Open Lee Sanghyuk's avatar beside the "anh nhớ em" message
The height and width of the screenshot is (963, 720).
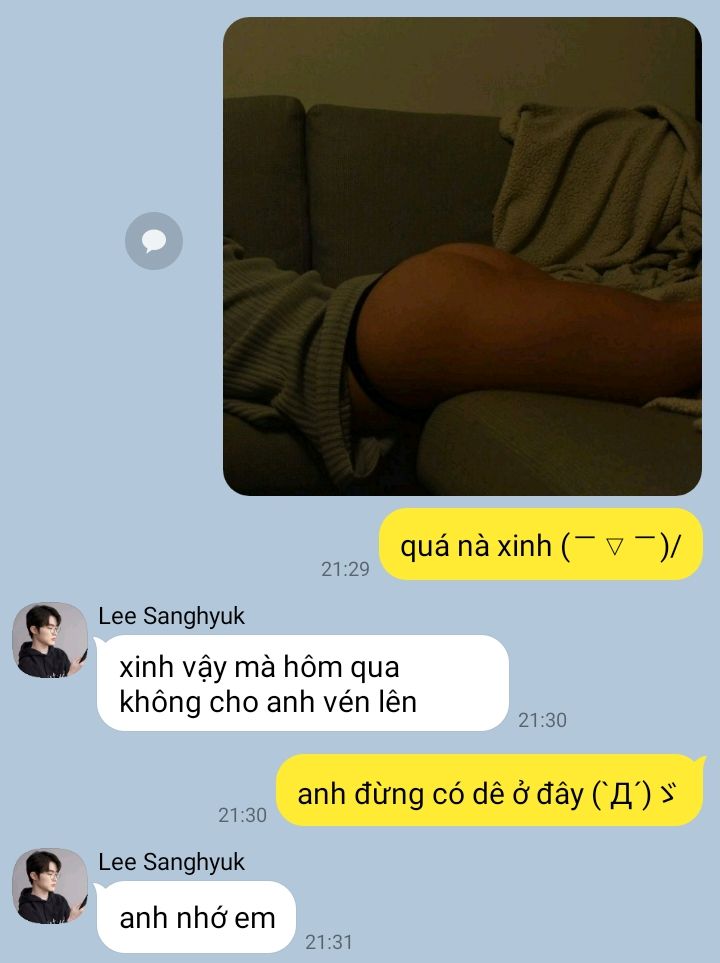coord(50,886)
